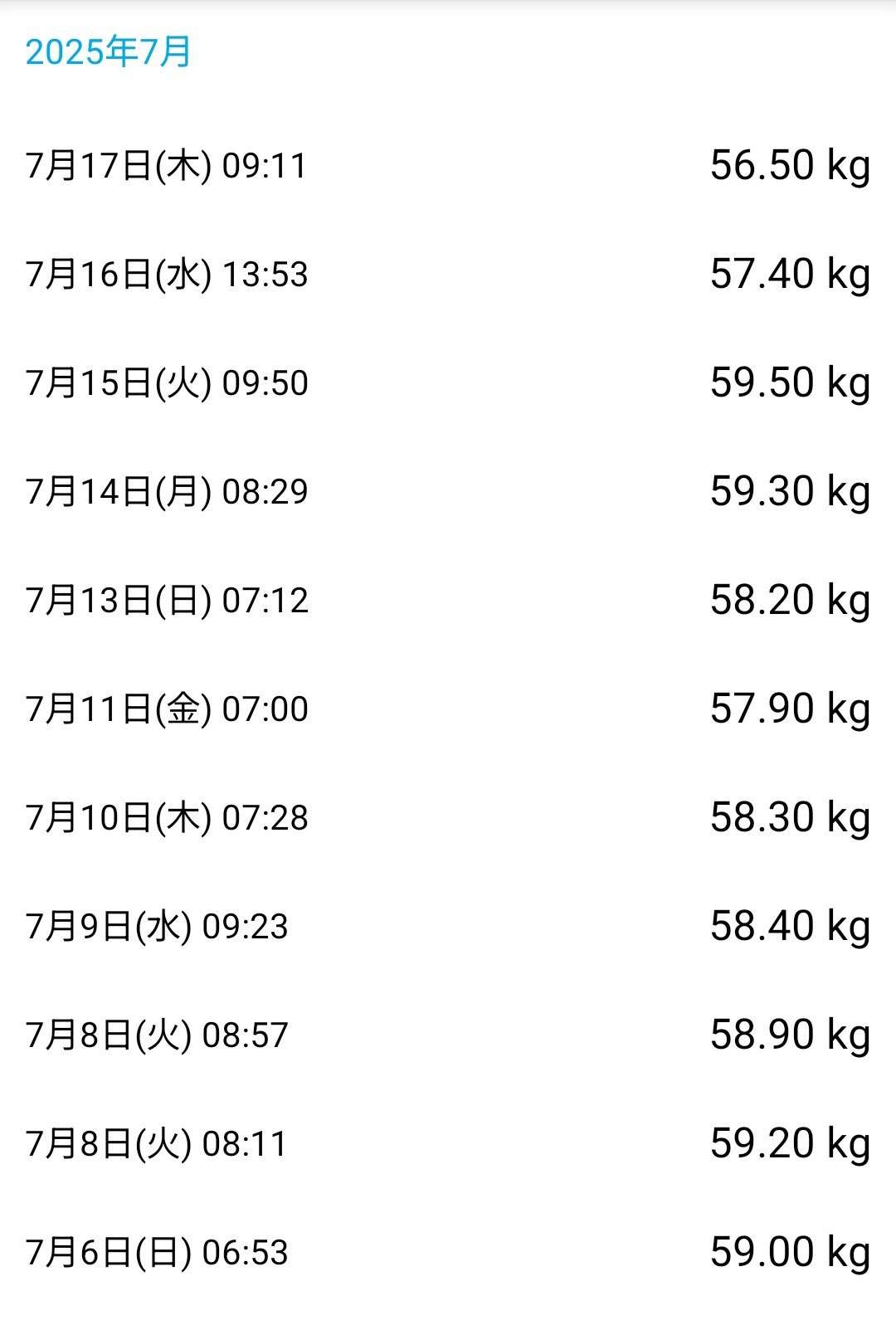Image resolution: width=896 pixels, height=1320 pixels.
Task: Open the 7月13日(日) 07:12 entry
Action: pos(448,600)
